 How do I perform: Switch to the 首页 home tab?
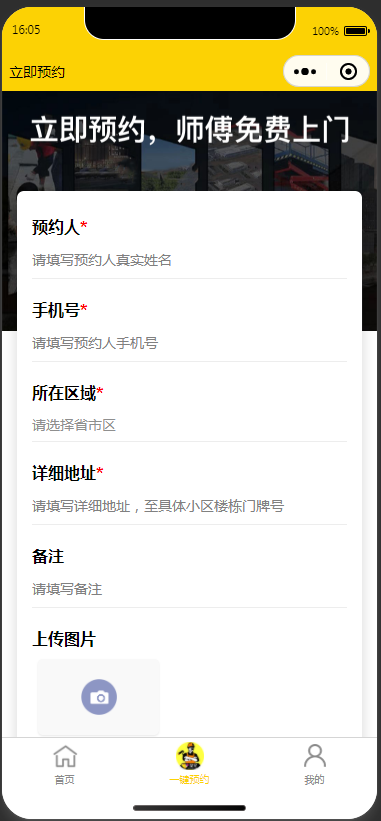65,765
